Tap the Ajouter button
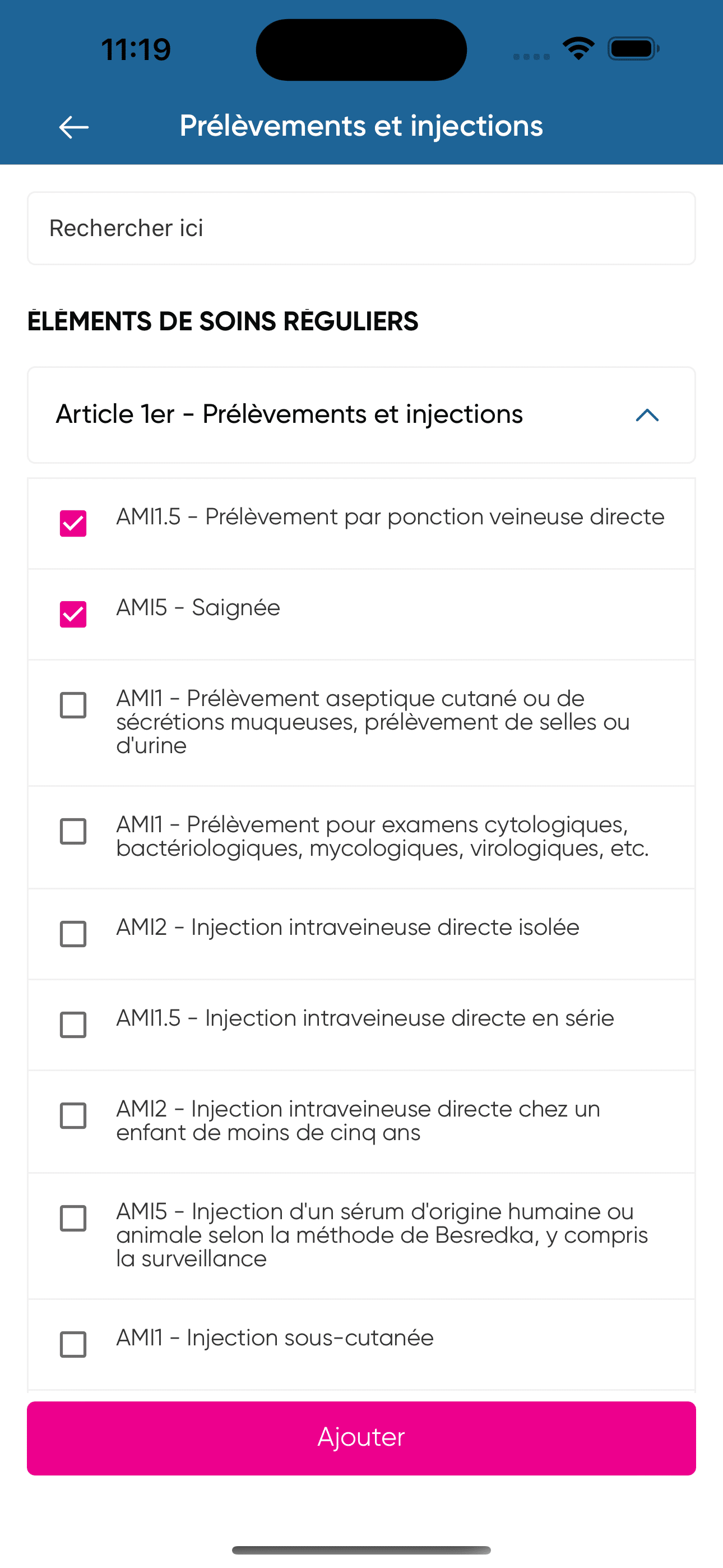Image resolution: width=723 pixels, height=1568 pixels. pos(361,1438)
